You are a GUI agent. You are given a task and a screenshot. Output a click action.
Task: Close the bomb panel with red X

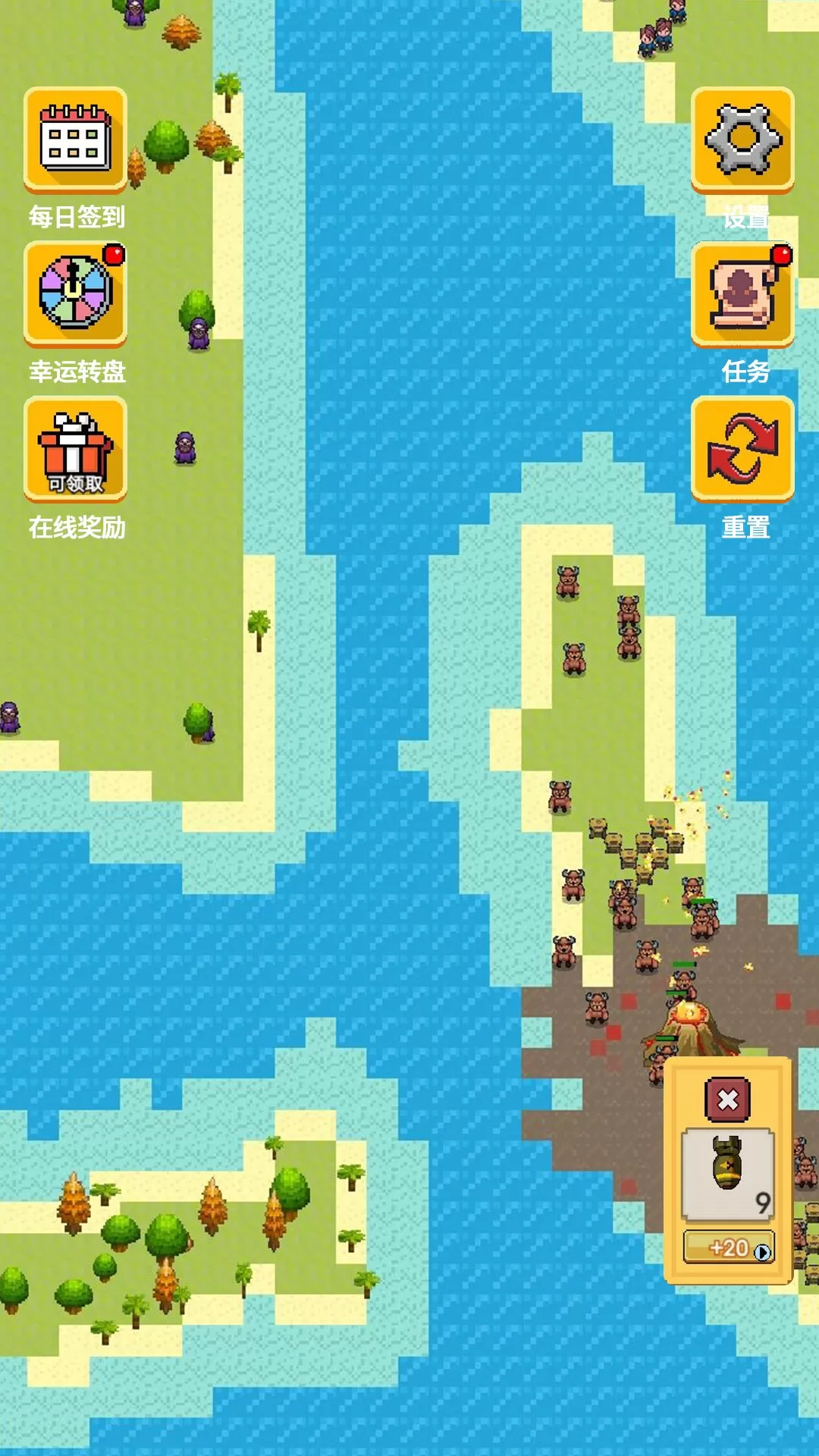pos(727,1100)
